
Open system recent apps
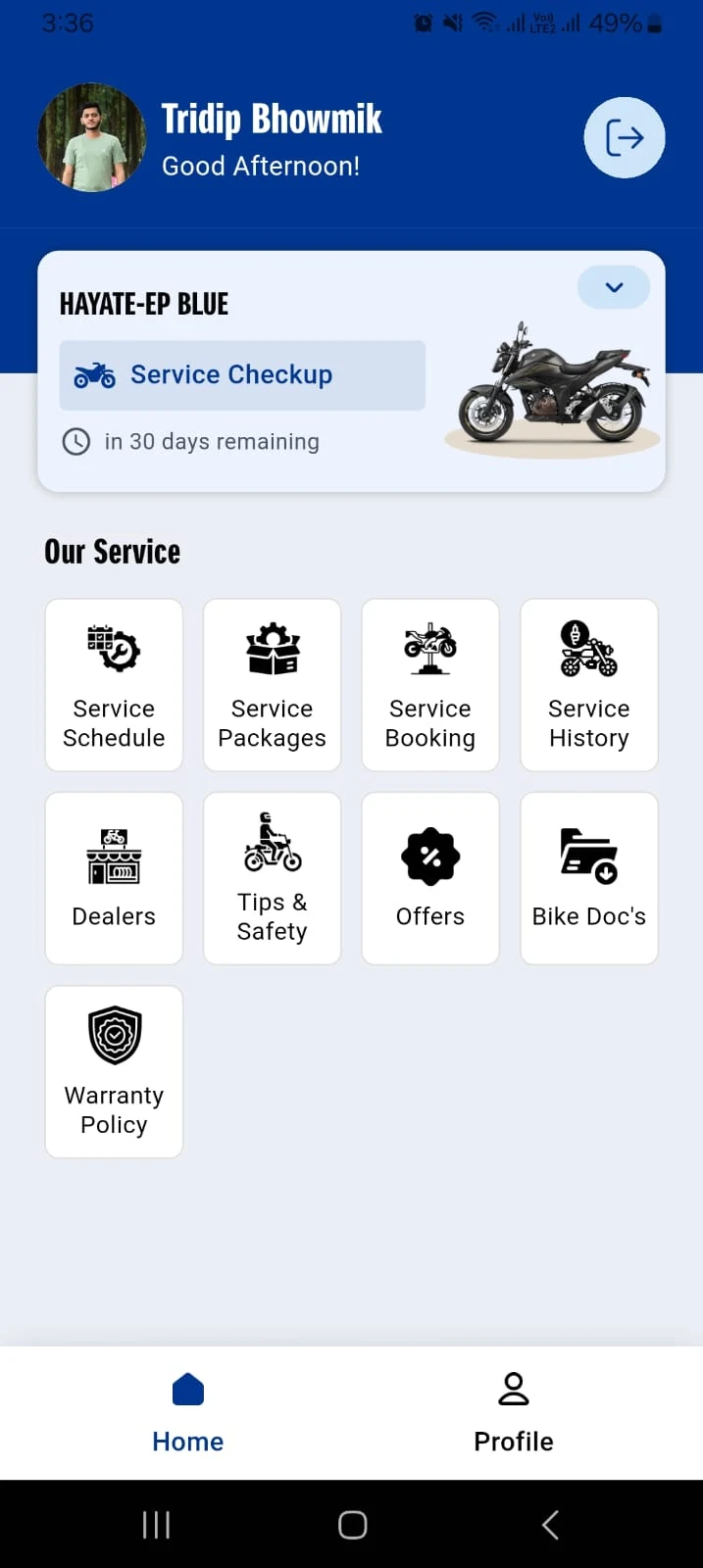click(156, 1525)
